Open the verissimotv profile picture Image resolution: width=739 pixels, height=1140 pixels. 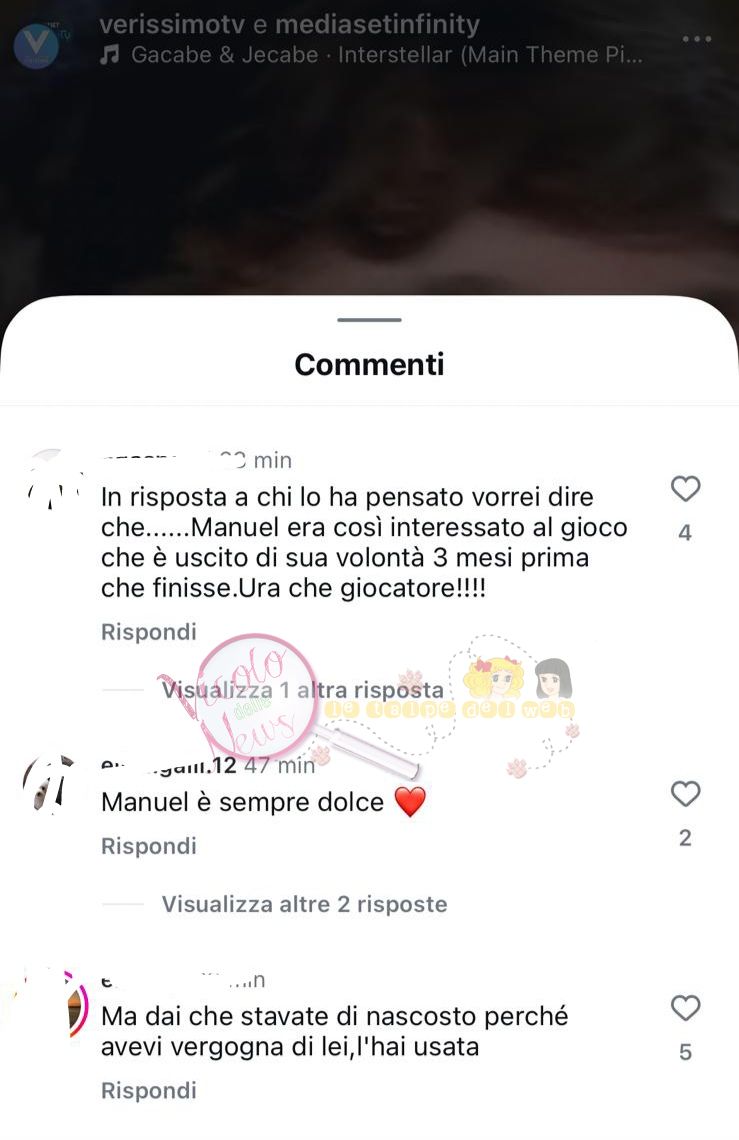pos(38,45)
